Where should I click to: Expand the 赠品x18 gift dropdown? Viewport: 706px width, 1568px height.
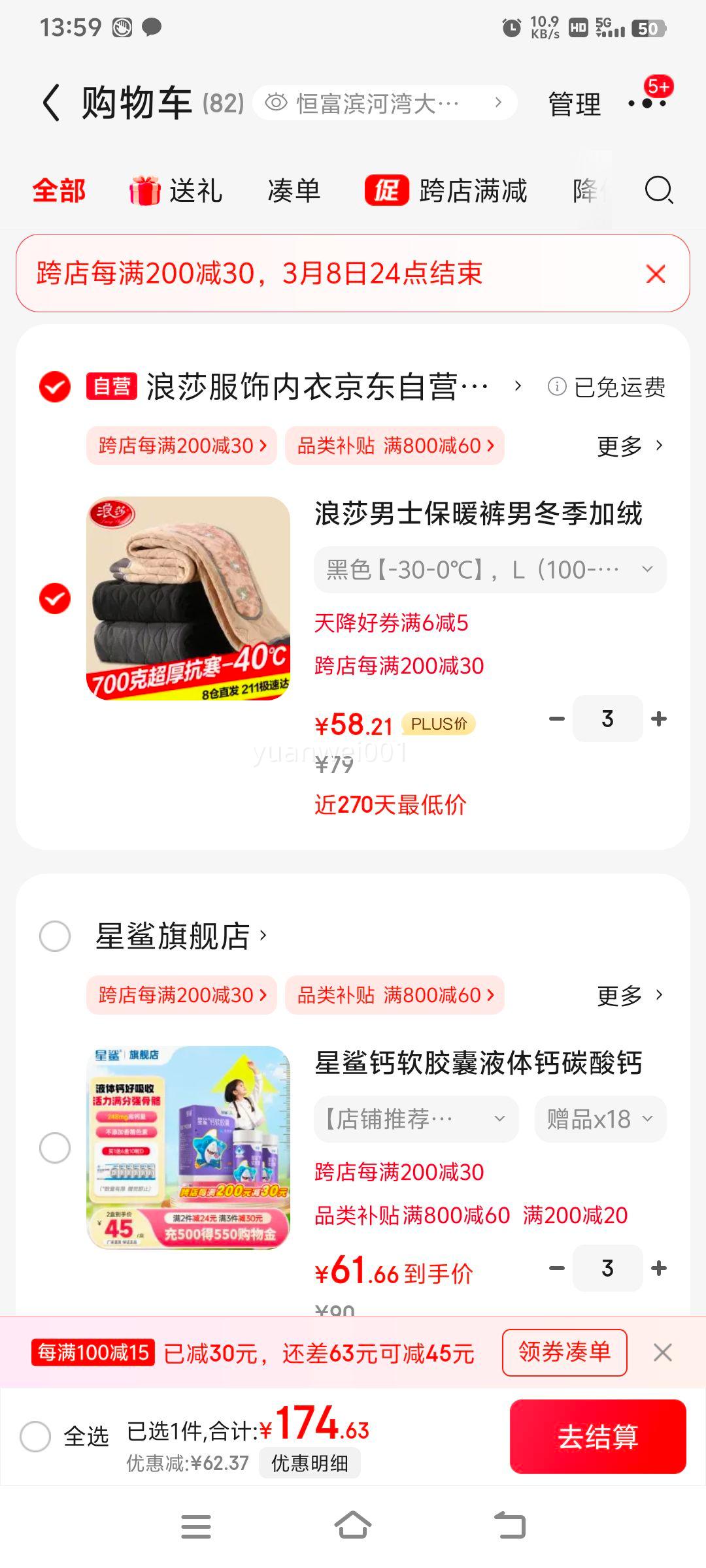coord(601,1119)
